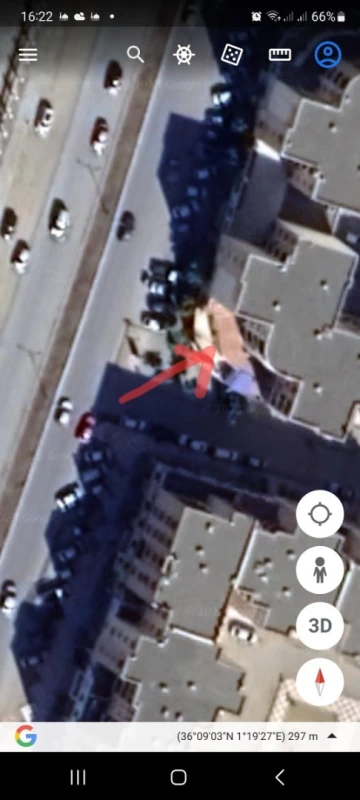Tap the I'm Feeling Lucky dice

232,55
